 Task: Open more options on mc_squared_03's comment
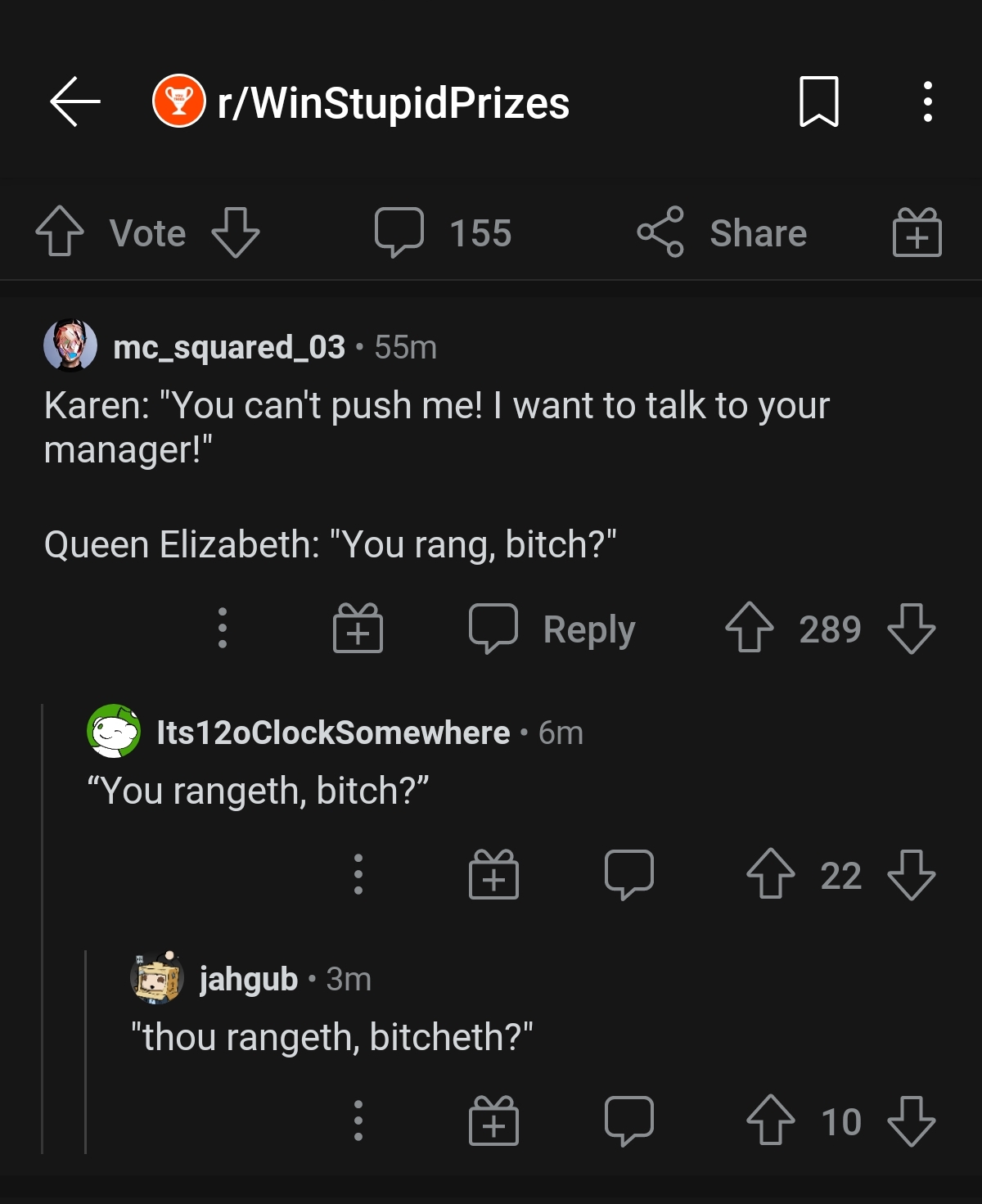point(222,629)
